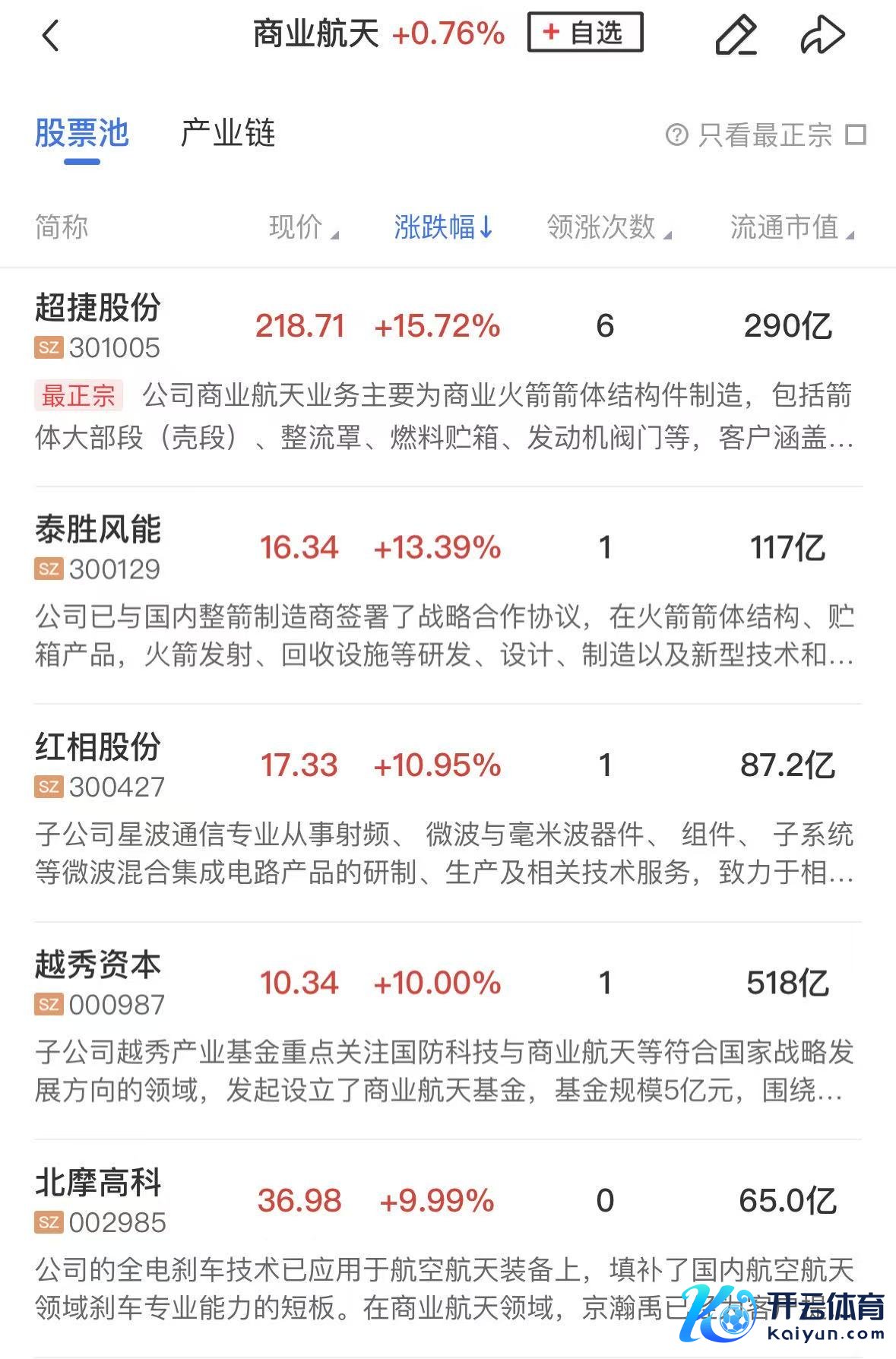Sort by 流通市值 column

(791, 227)
